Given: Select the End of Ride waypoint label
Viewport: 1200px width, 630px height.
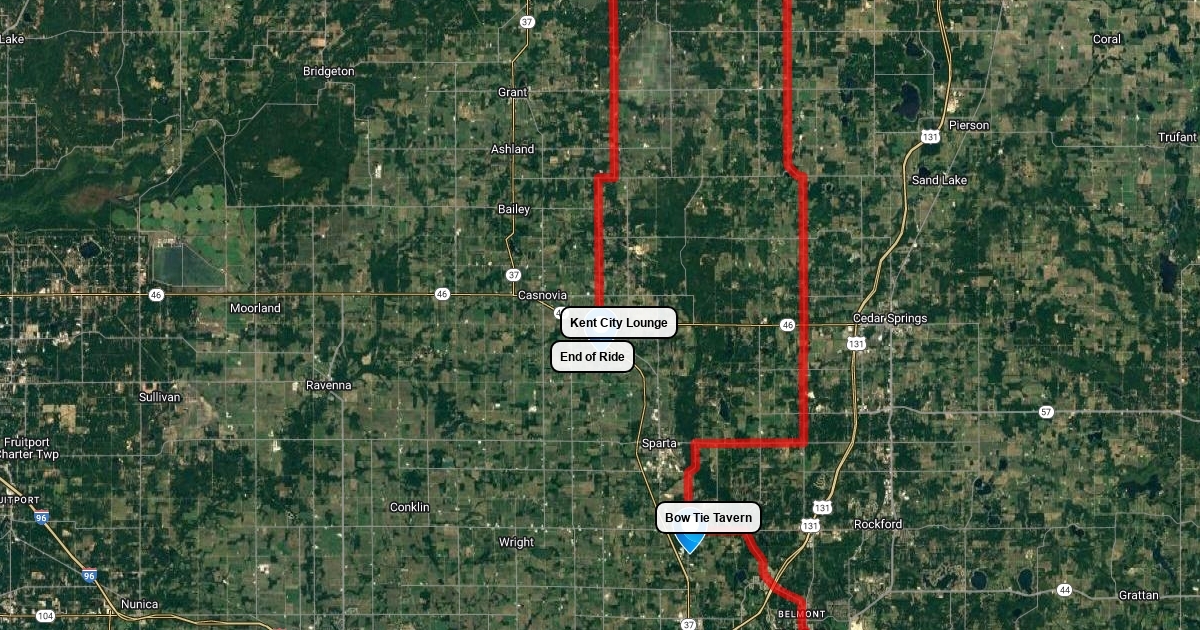Looking at the screenshot, I should pos(592,356).
